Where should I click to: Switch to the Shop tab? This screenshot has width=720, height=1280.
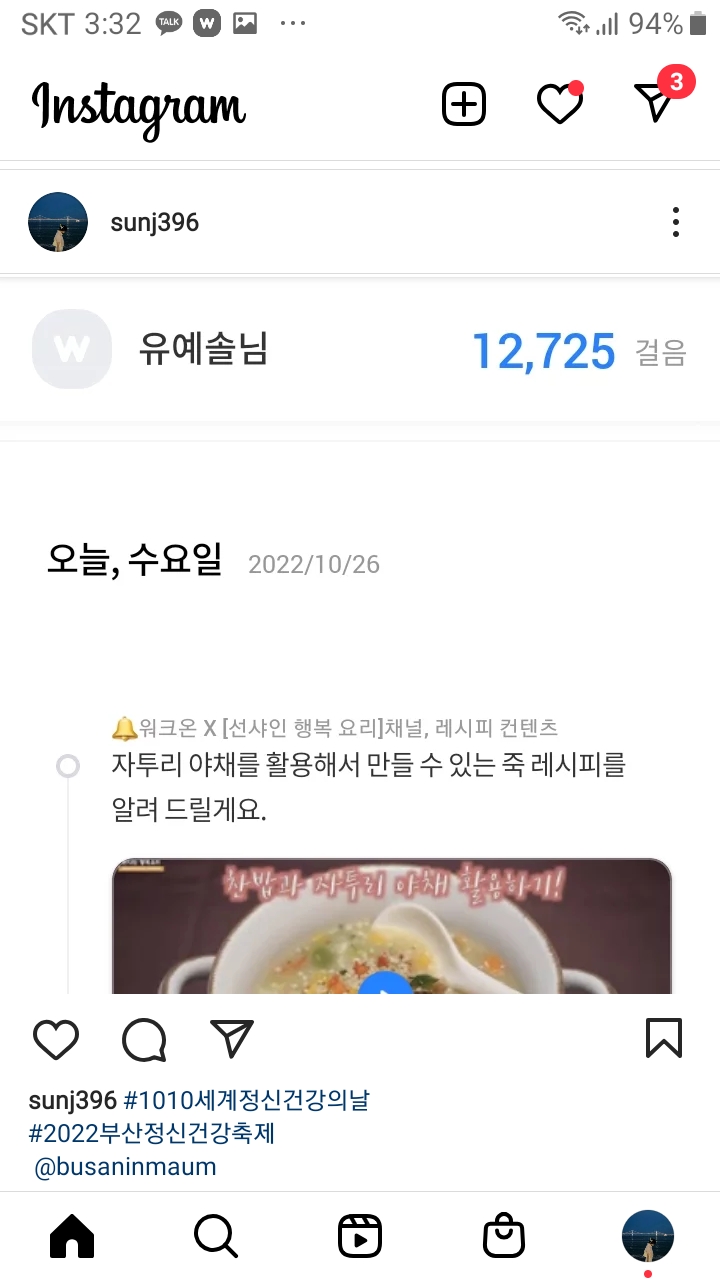[x=504, y=1237]
